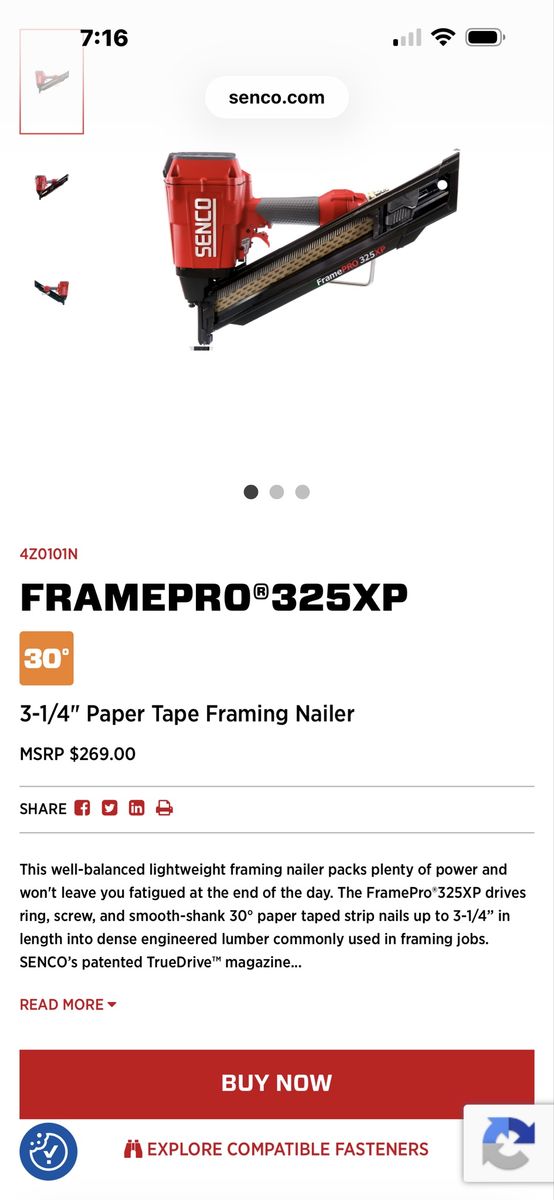Select the third product thumbnail image

52,291
